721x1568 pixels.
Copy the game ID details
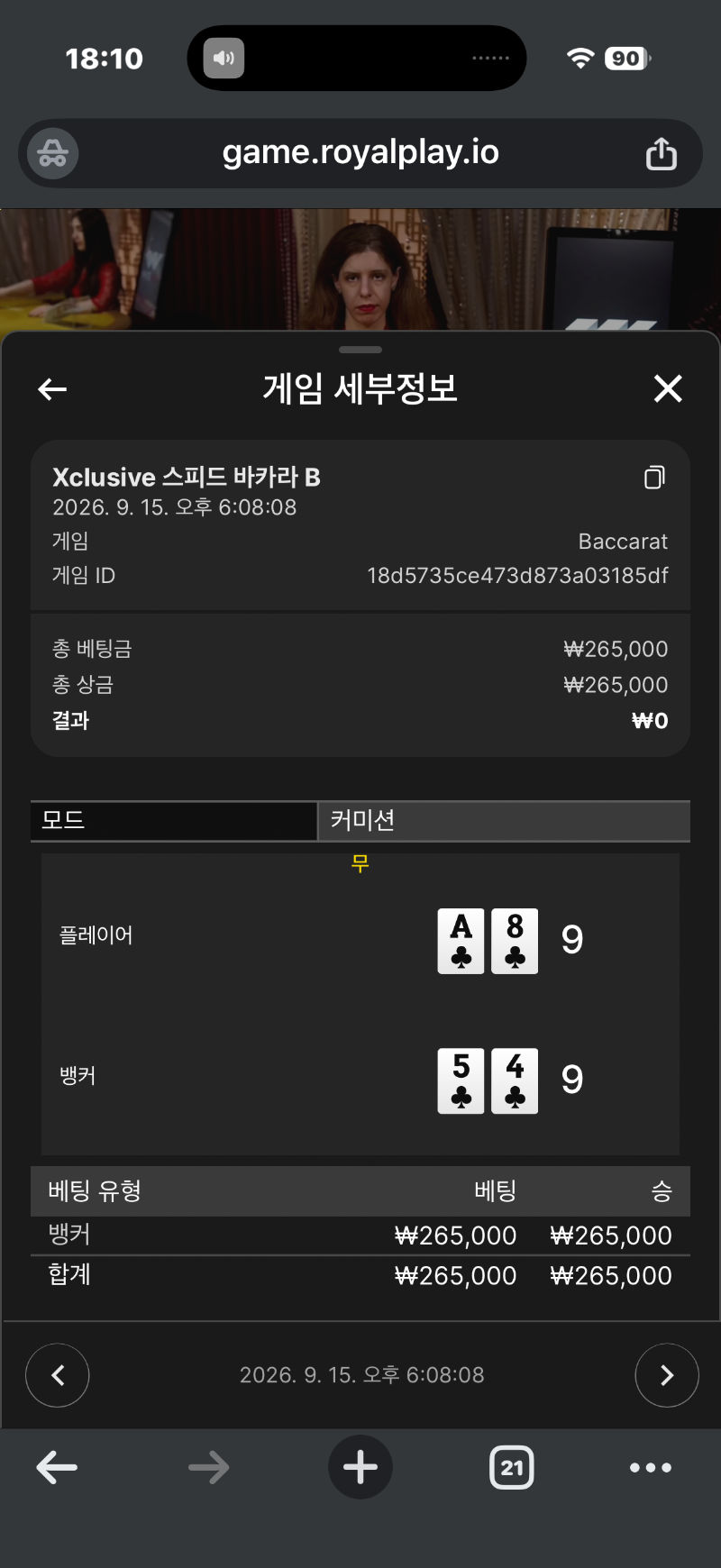(655, 477)
